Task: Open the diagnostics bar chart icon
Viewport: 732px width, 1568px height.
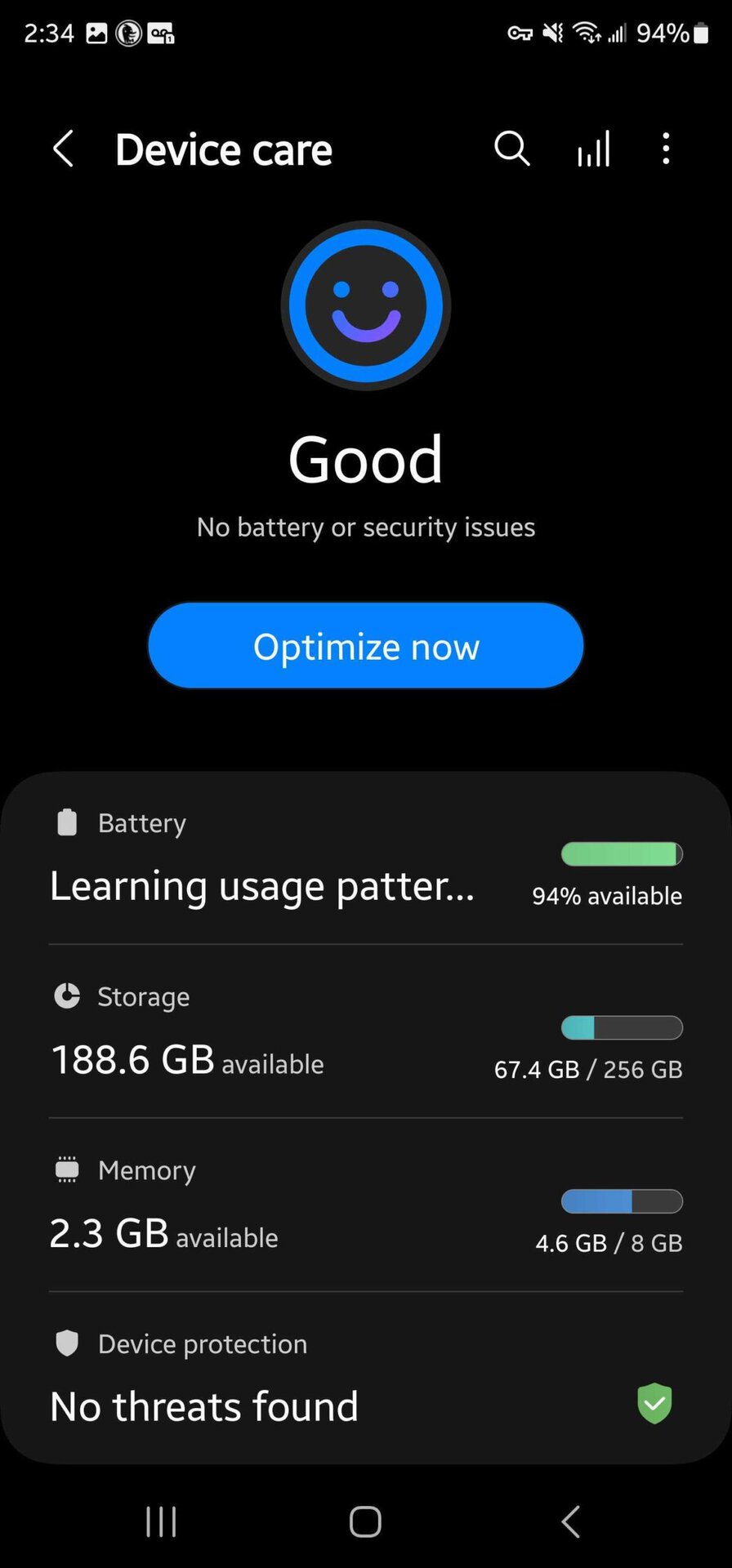Action: point(593,149)
